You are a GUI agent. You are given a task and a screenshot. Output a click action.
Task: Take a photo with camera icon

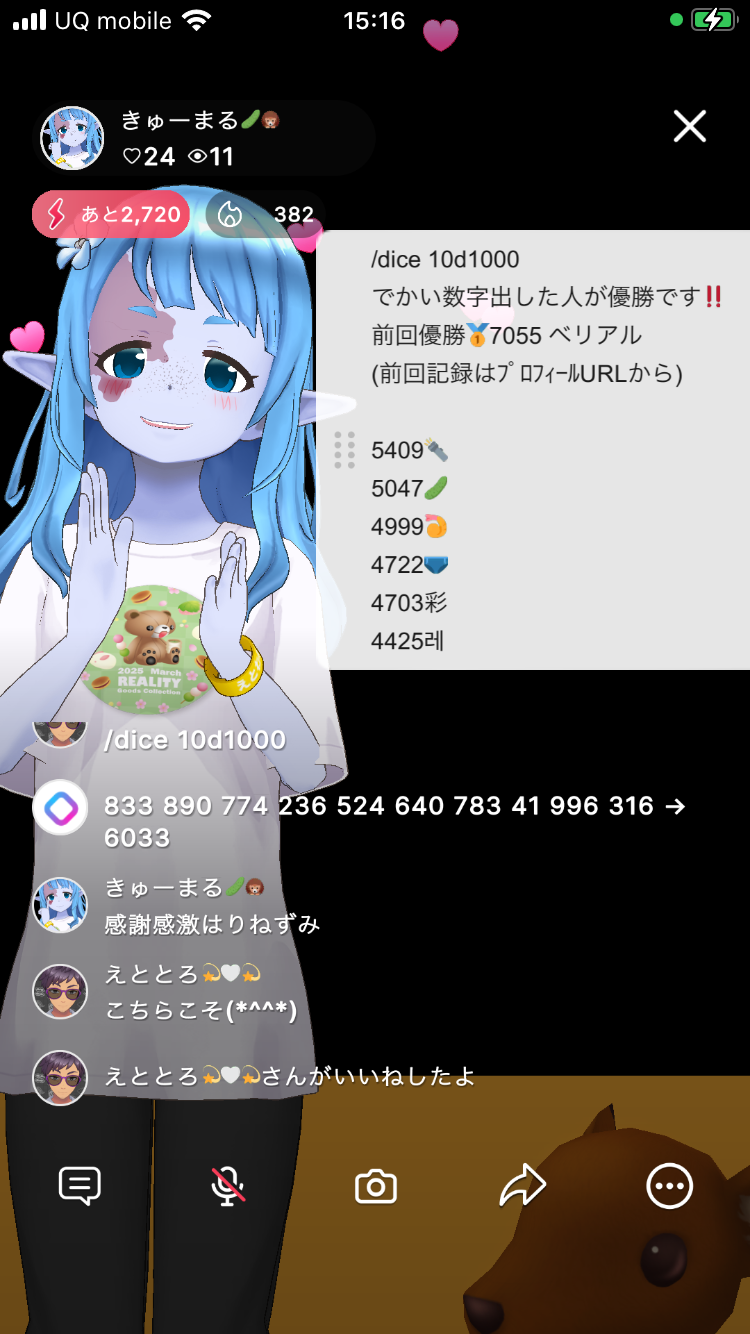pyautogui.click(x=376, y=1187)
